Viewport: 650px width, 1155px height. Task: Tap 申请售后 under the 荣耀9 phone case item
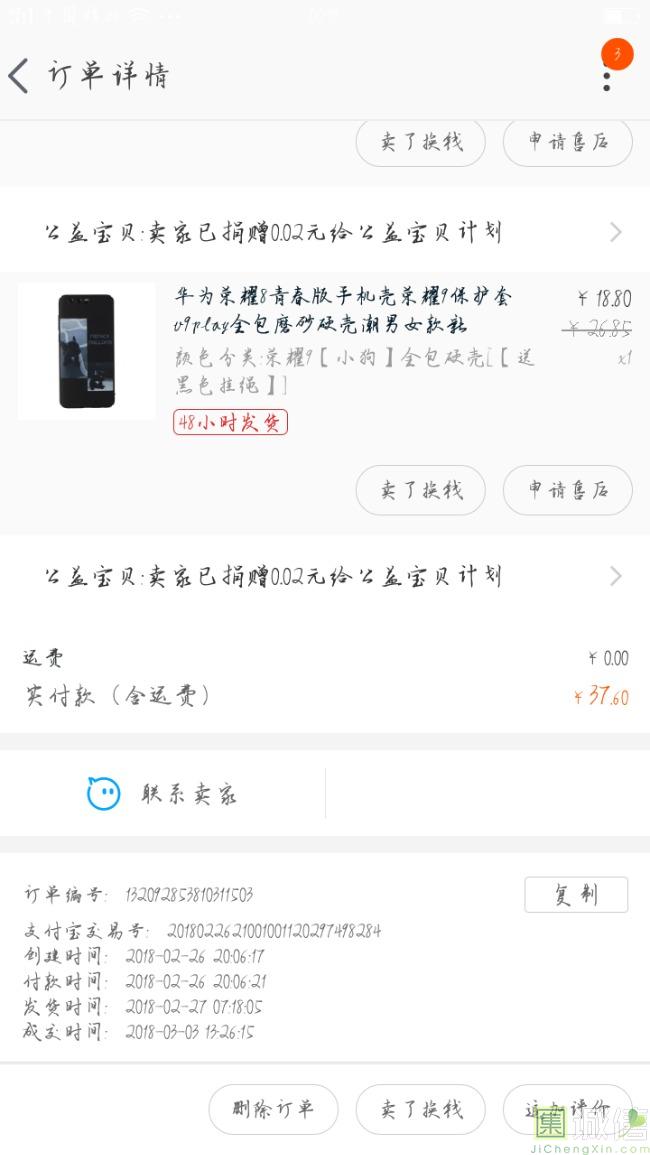(x=567, y=490)
